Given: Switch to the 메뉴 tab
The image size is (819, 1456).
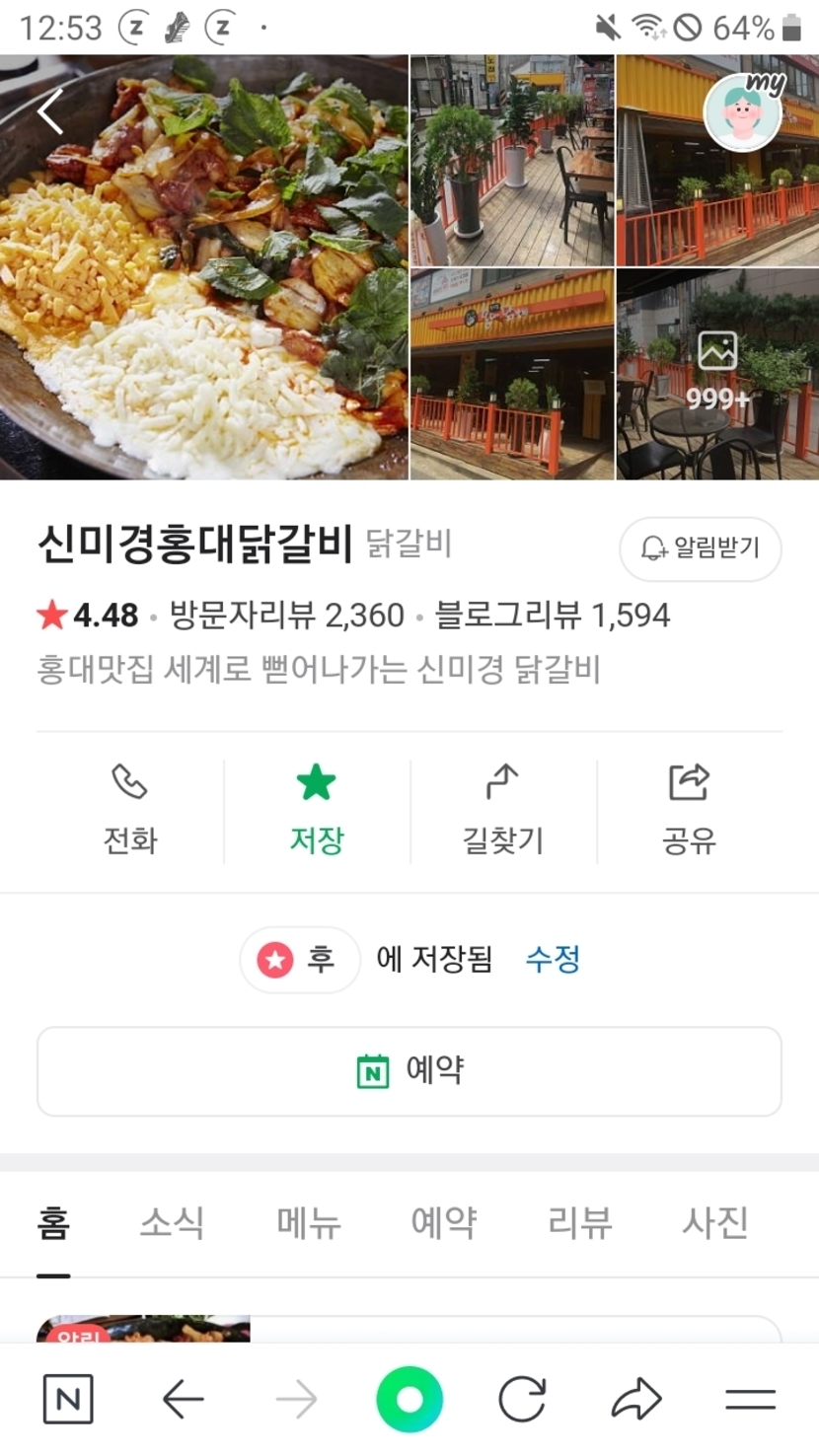Looking at the screenshot, I should point(308,1223).
